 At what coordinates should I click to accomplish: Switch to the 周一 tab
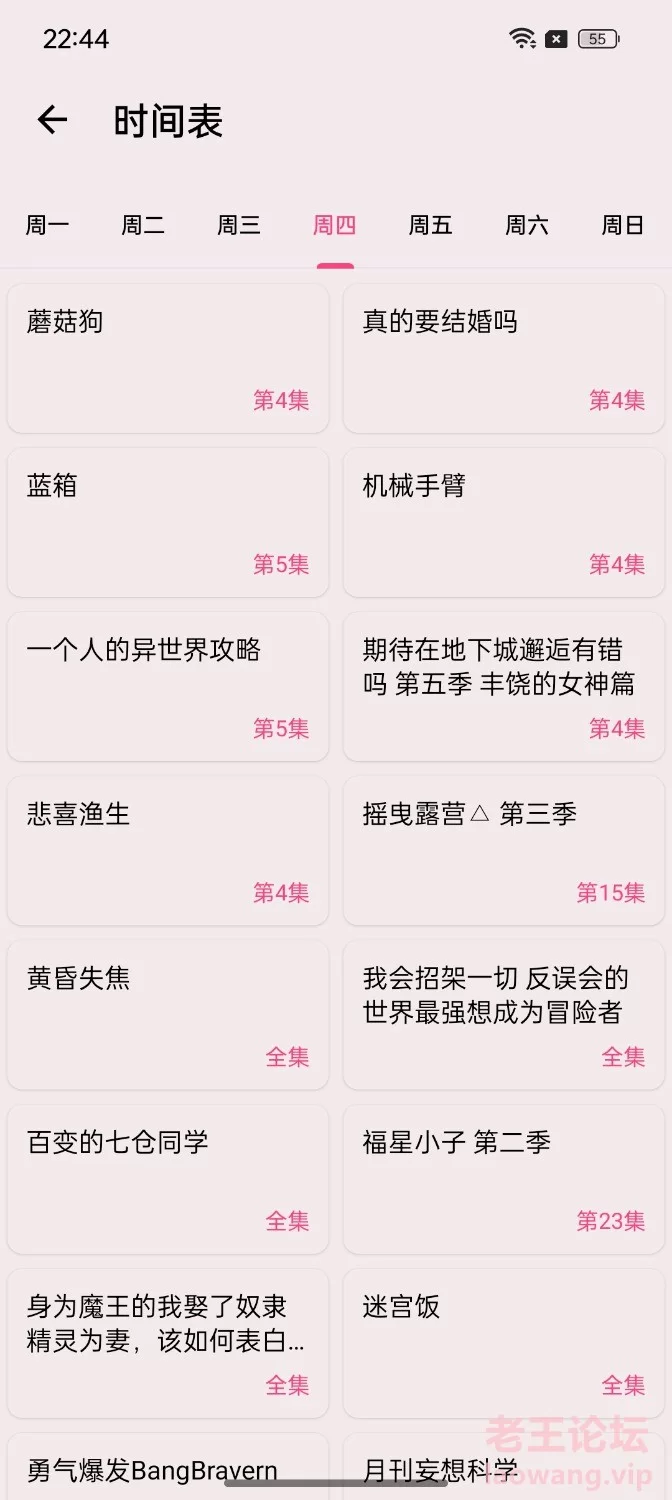pyautogui.click(x=47, y=226)
